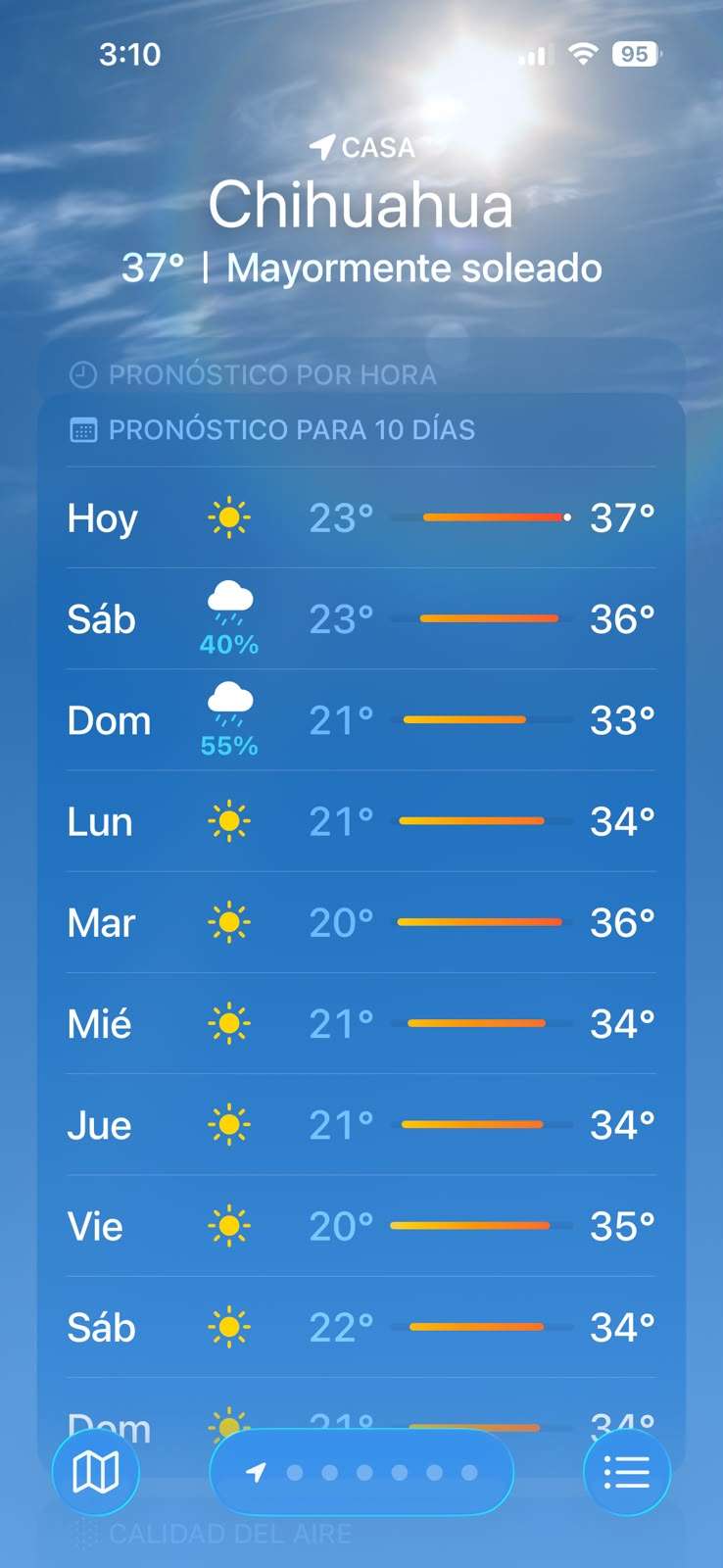Select the Jue forecast row

pyautogui.click(x=361, y=1124)
